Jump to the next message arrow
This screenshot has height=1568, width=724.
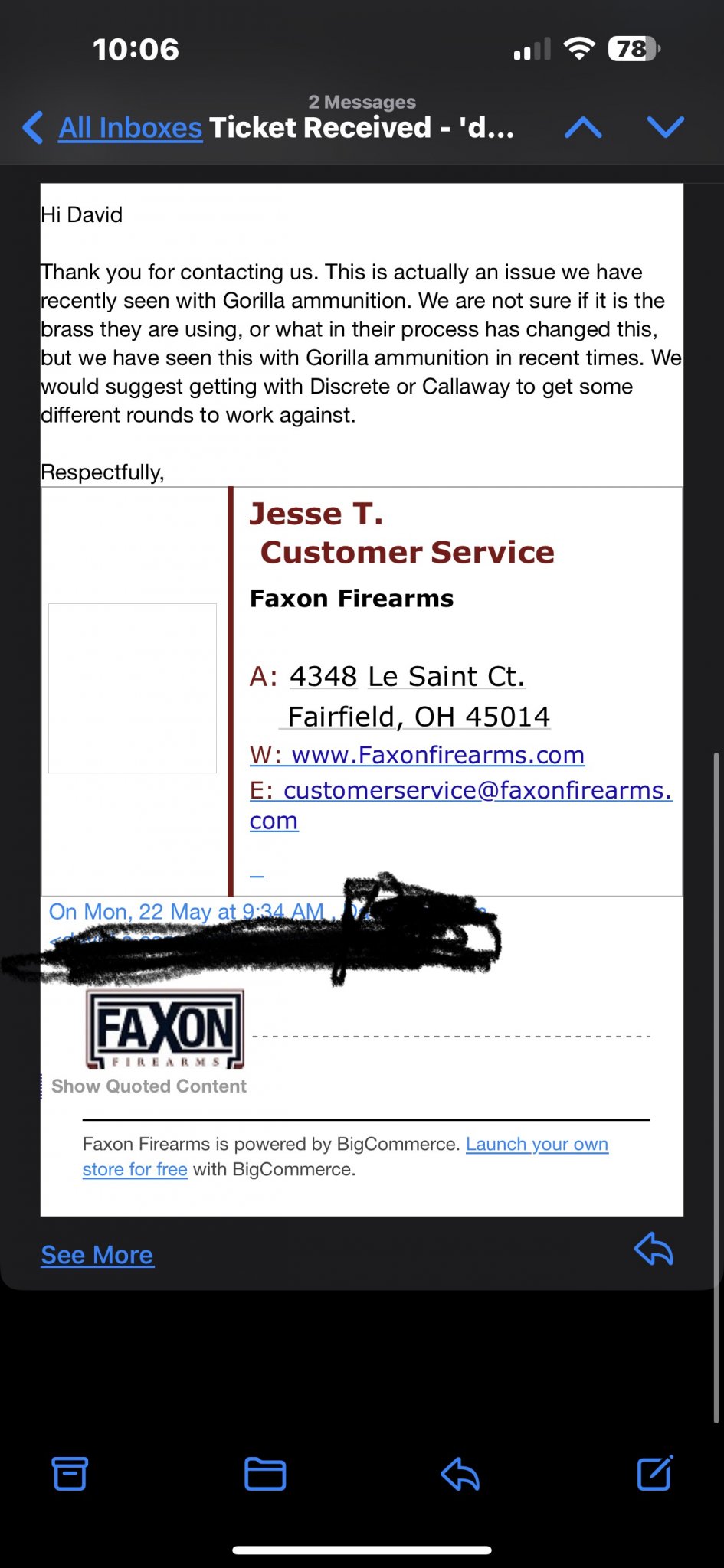[665, 127]
